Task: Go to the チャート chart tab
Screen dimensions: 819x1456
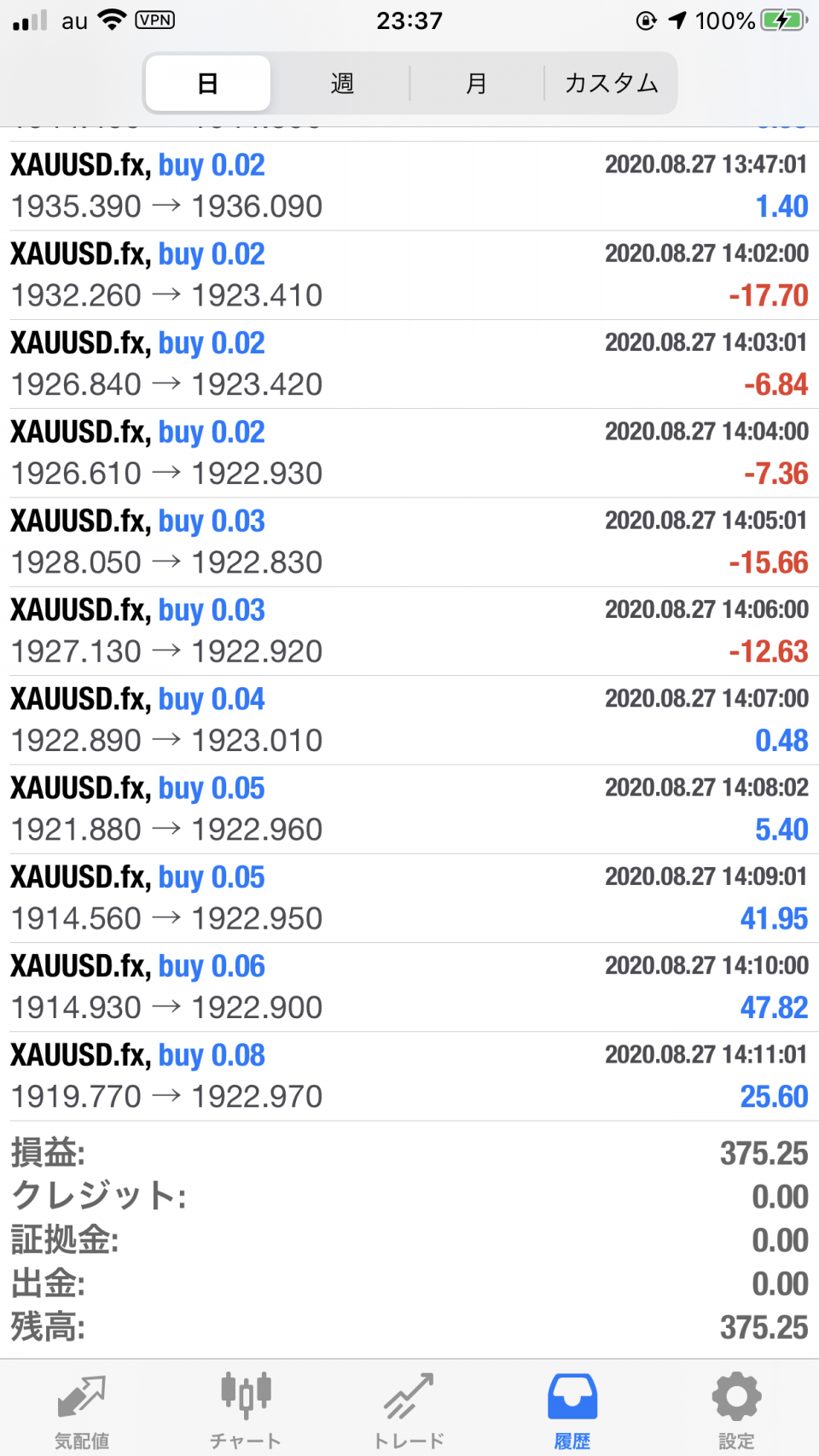Action: tap(246, 1410)
